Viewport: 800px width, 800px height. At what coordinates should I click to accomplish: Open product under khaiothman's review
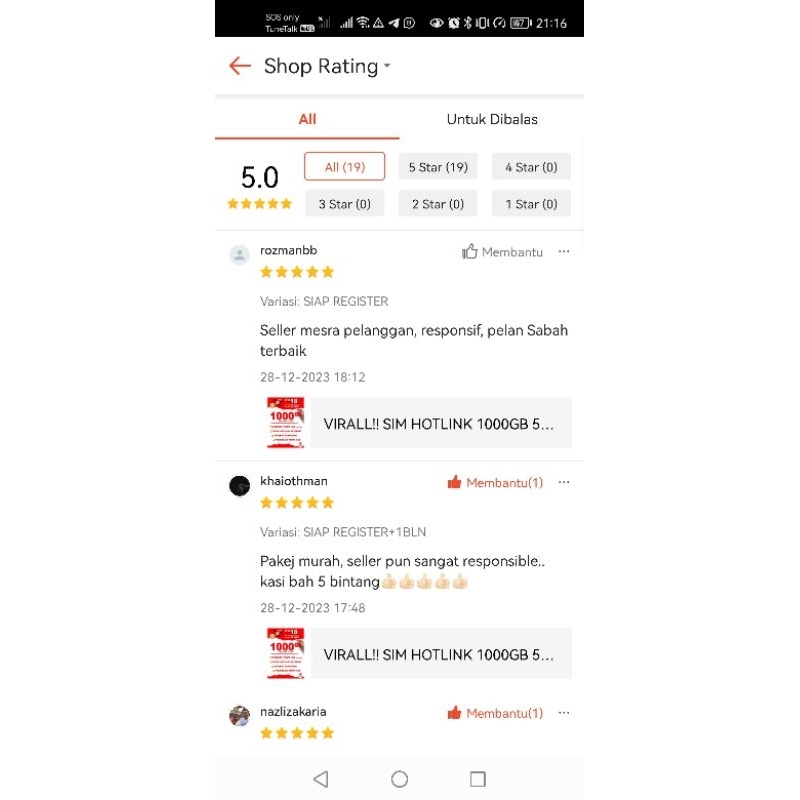(419, 653)
